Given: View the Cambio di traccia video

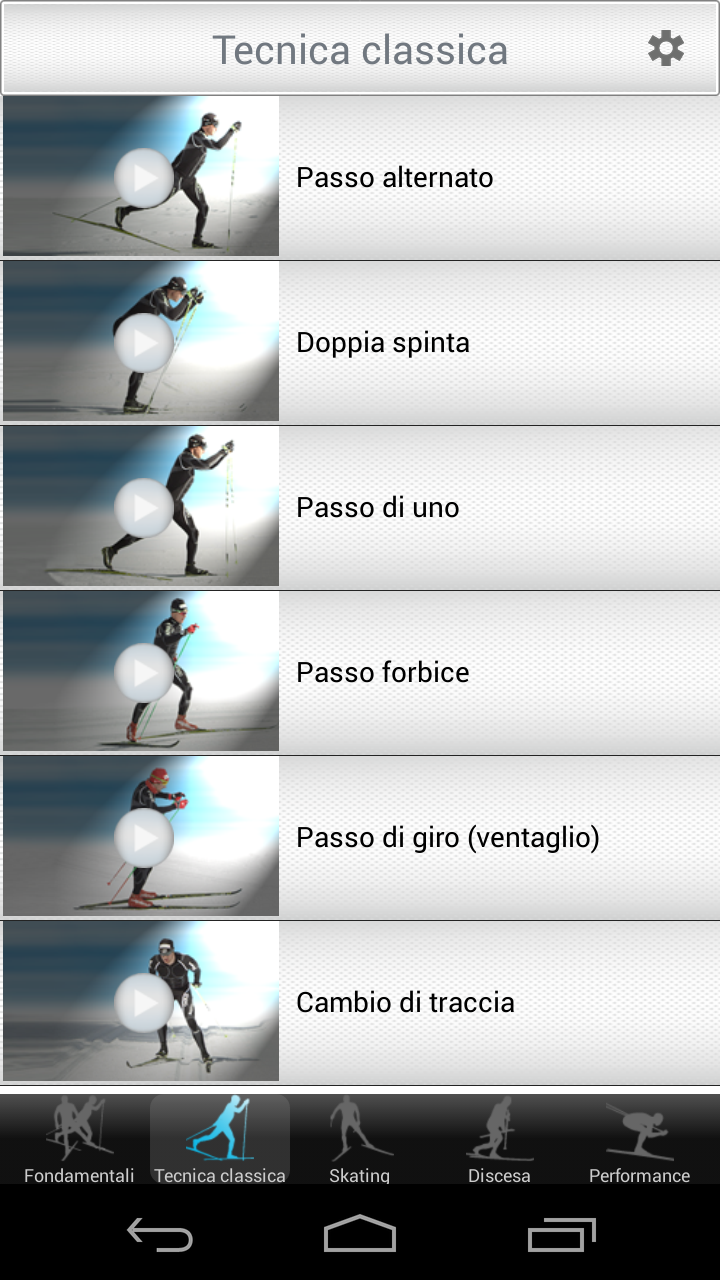Looking at the screenshot, I should (x=360, y=1002).
